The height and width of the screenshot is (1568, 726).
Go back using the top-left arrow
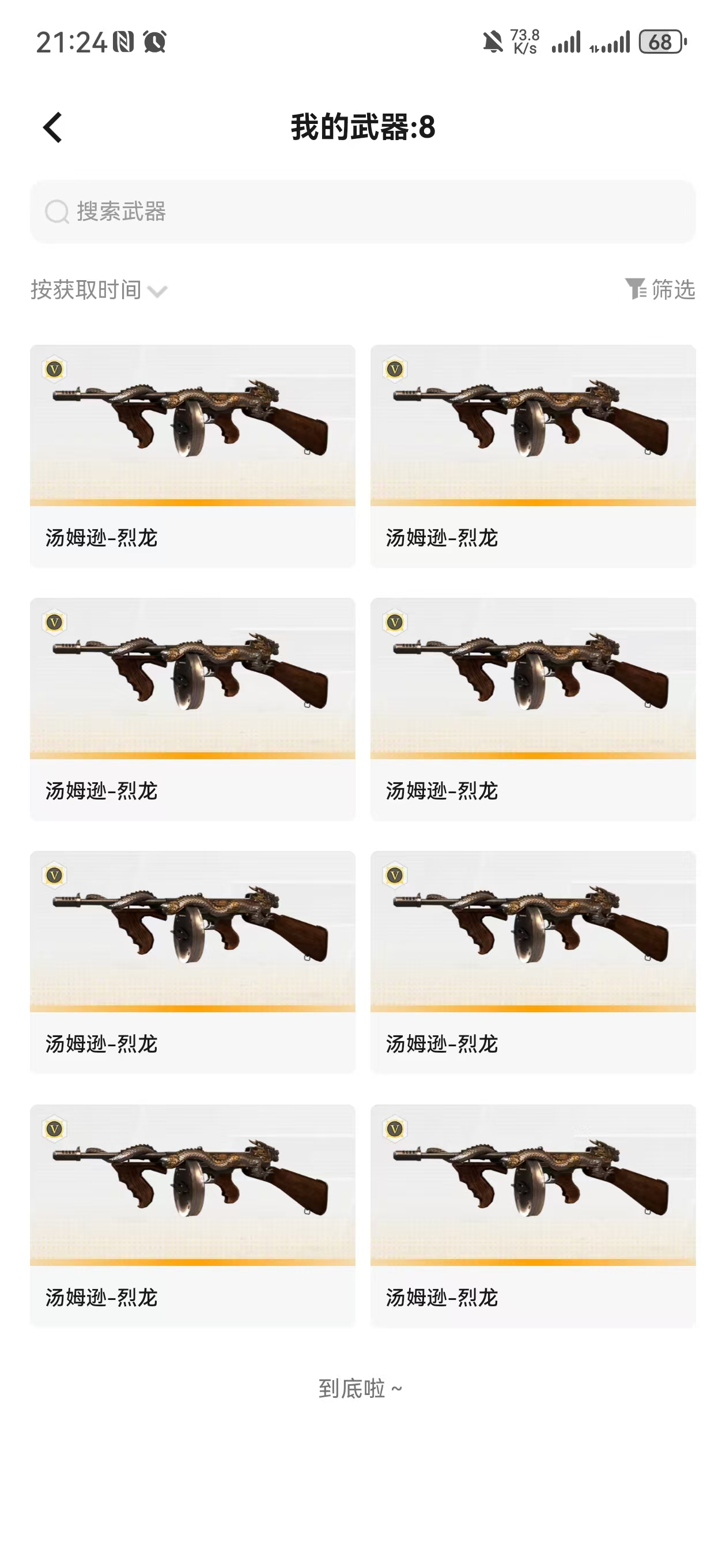coord(53,127)
